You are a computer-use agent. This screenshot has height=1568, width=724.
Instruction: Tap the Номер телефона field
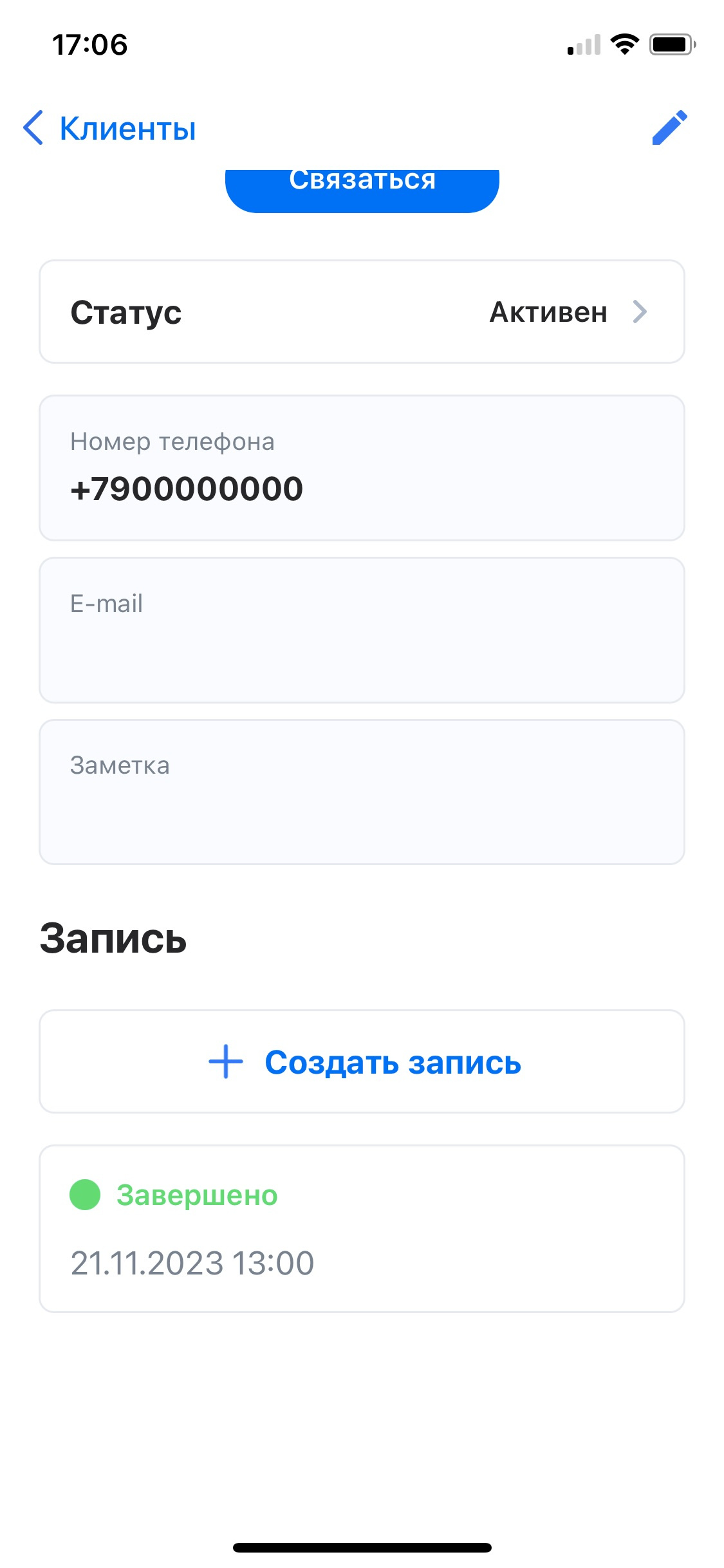(x=362, y=468)
